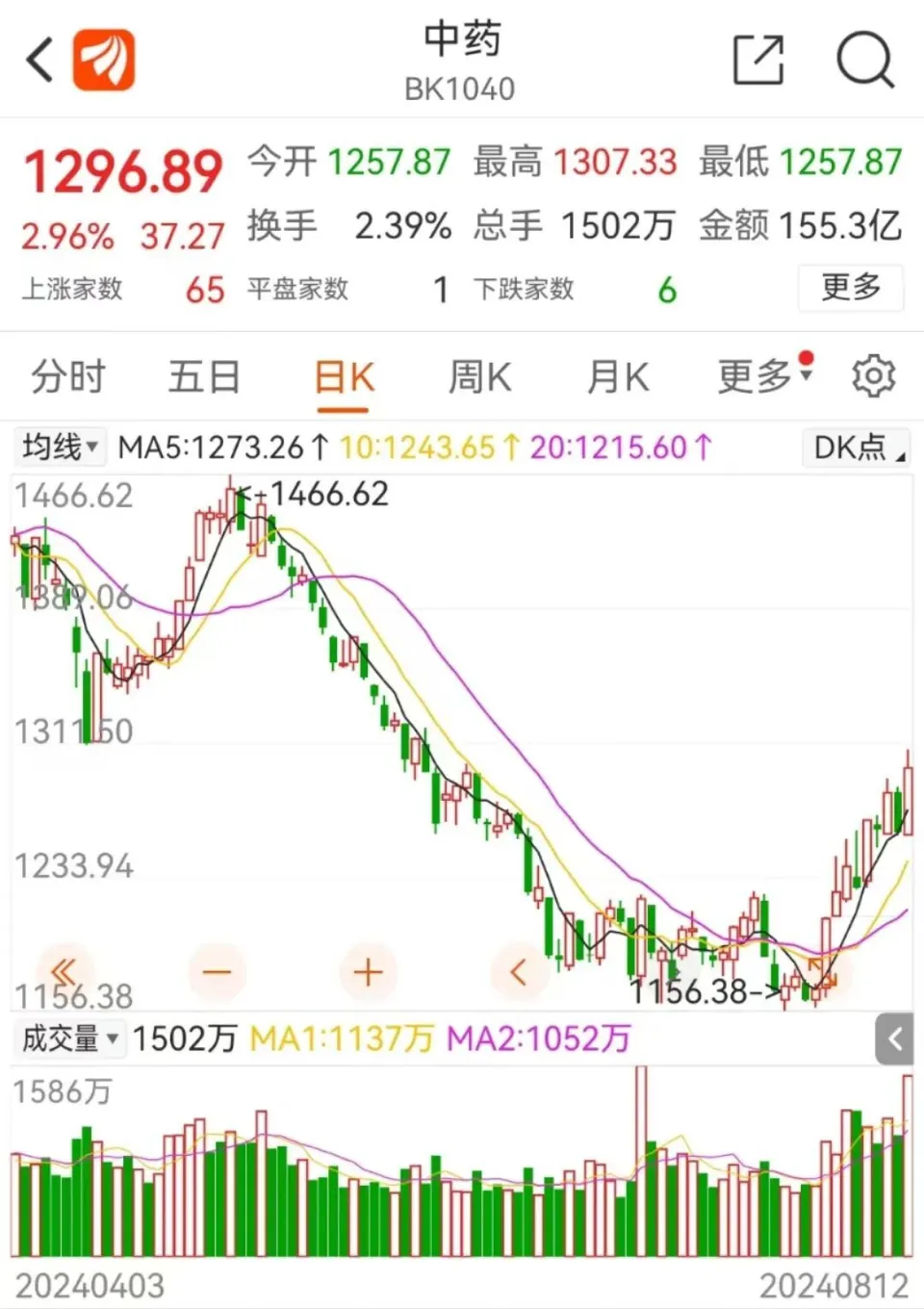Image resolution: width=924 pixels, height=1309 pixels.
Task: Open the 成交量 indicator dropdown
Action: (69, 1038)
